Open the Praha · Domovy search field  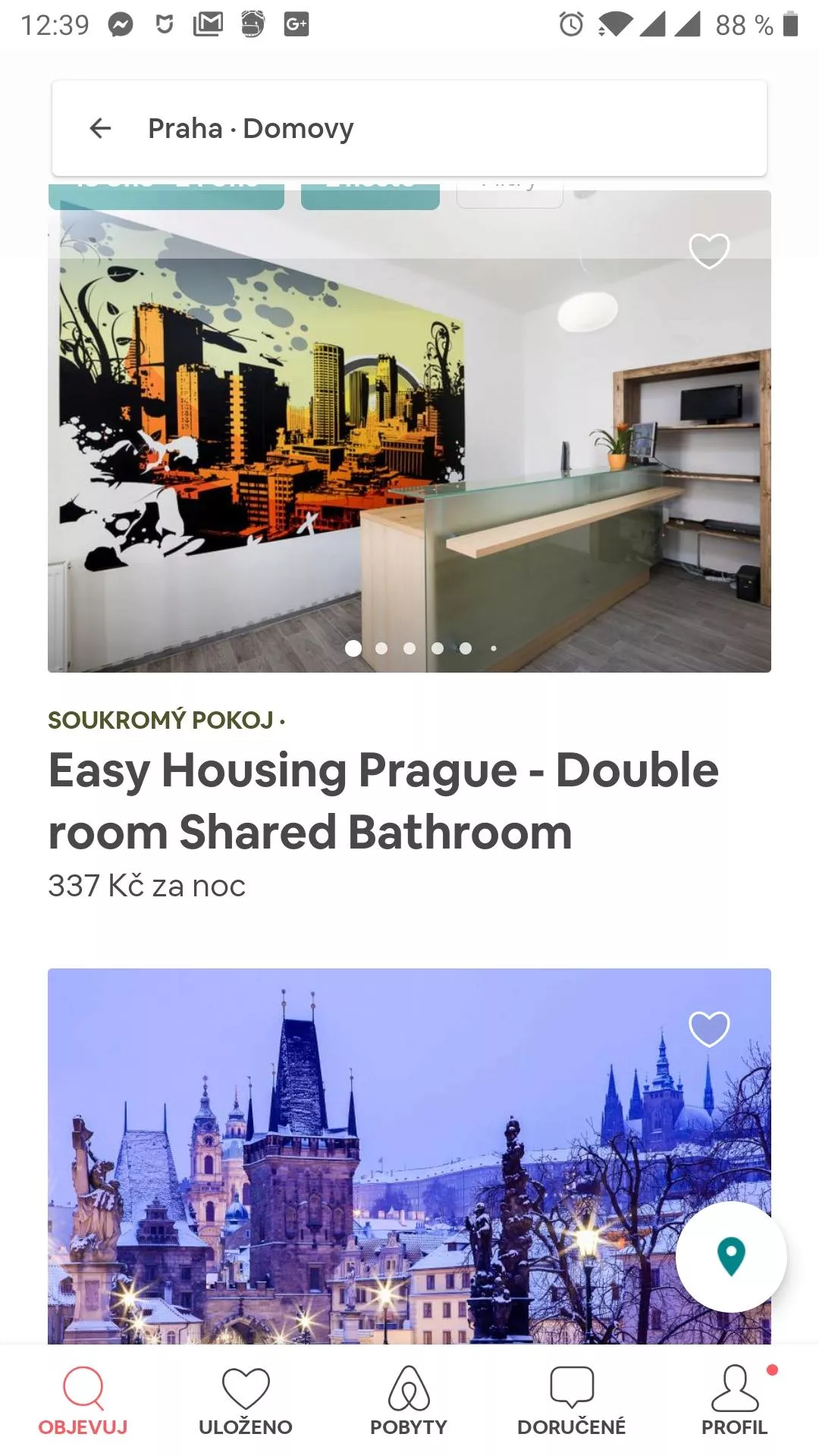pyautogui.click(x=409, y=128)
